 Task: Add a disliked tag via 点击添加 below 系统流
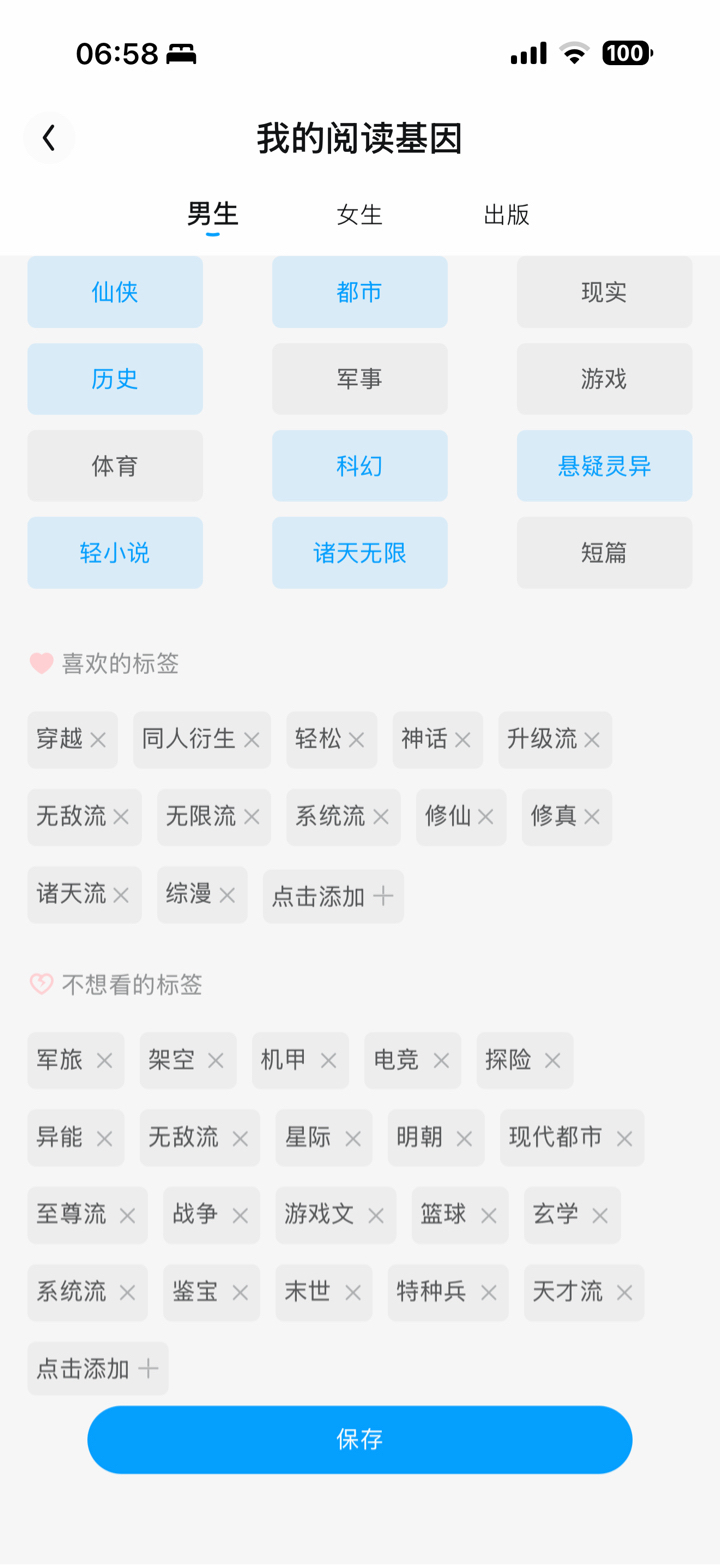98,1369
